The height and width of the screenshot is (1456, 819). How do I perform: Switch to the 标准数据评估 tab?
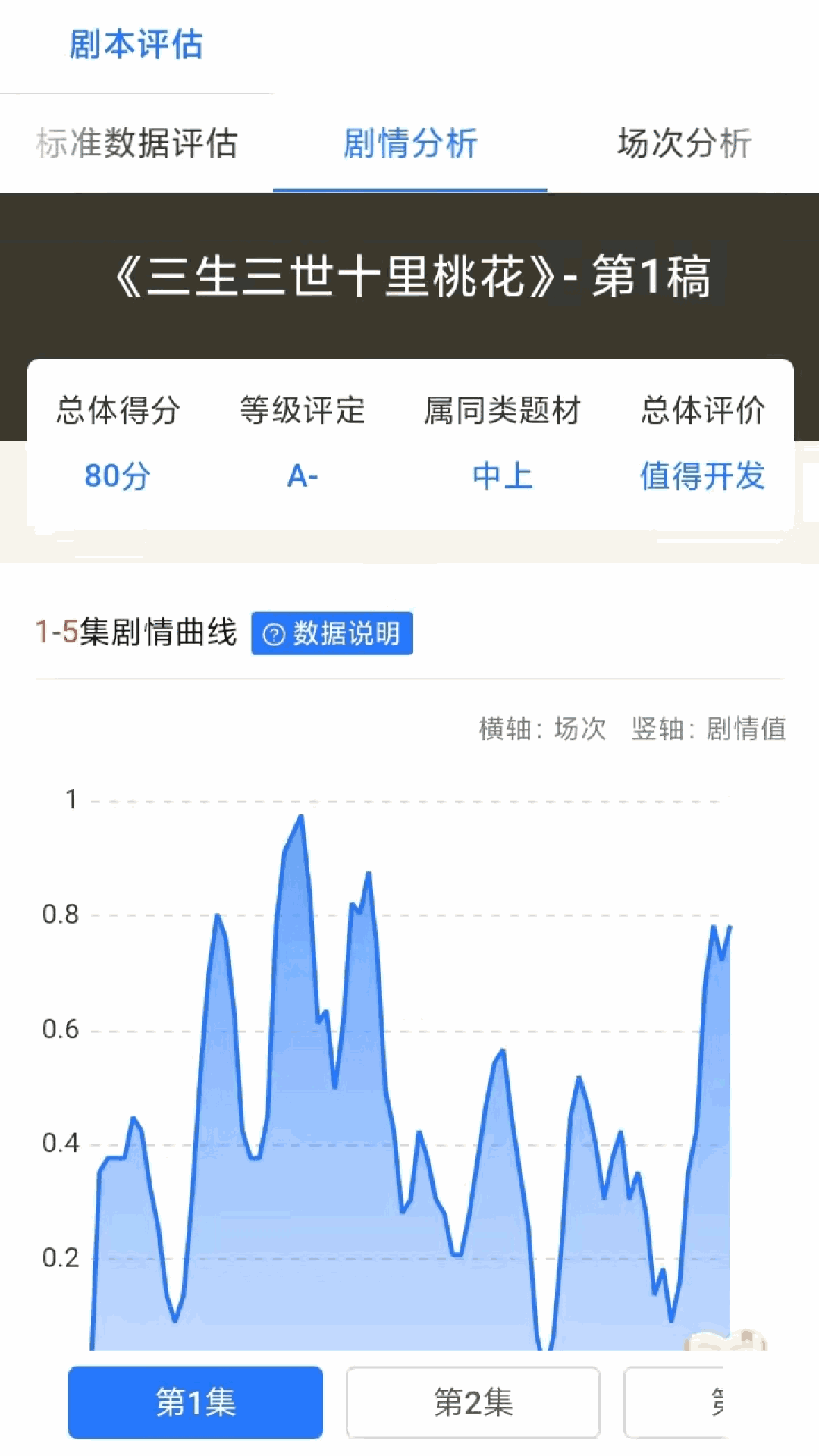pos(136,143)
